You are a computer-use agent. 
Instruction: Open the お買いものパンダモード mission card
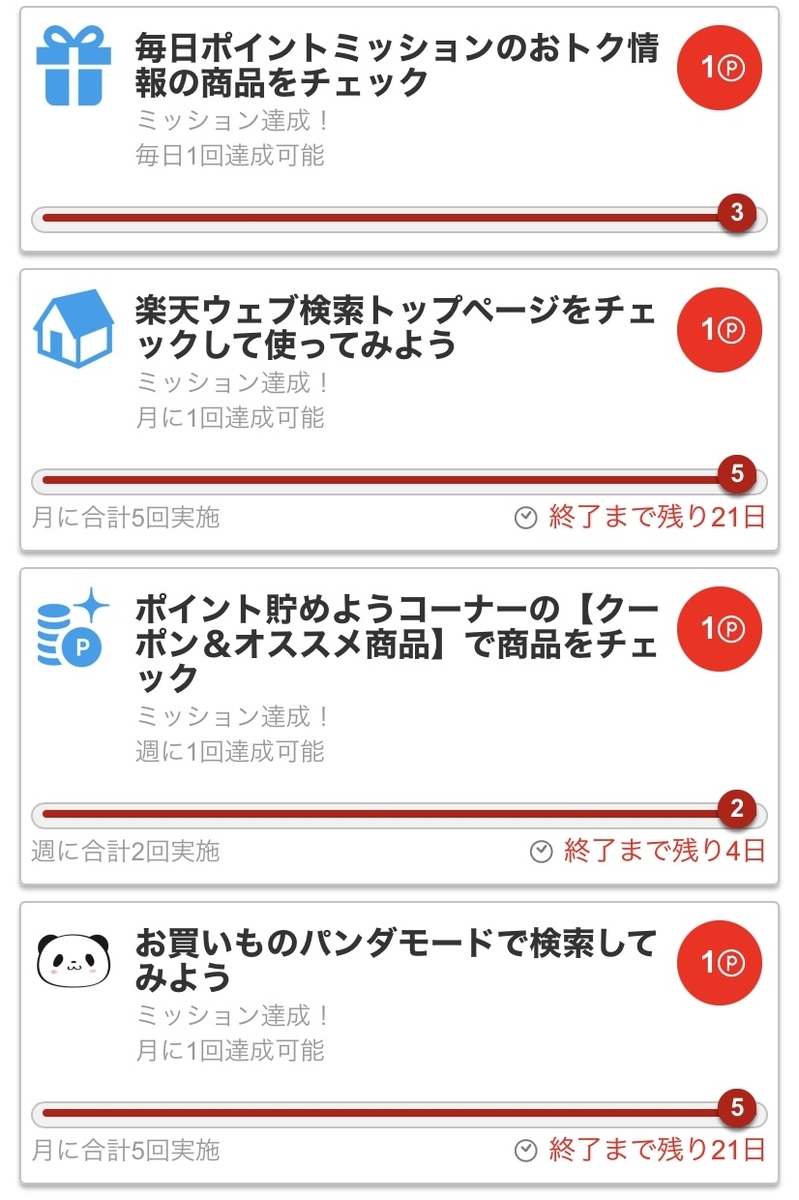396,960
